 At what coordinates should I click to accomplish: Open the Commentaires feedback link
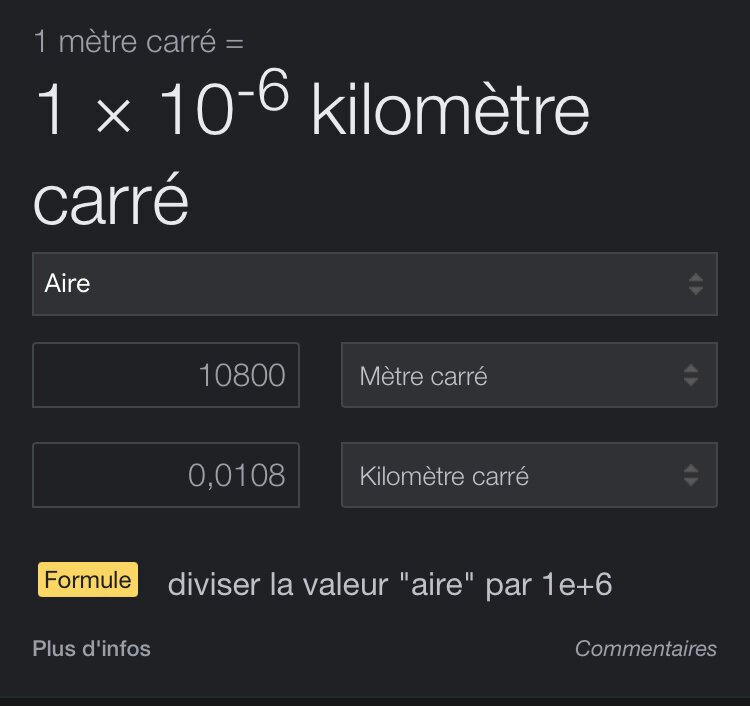(x=645, y=649)
